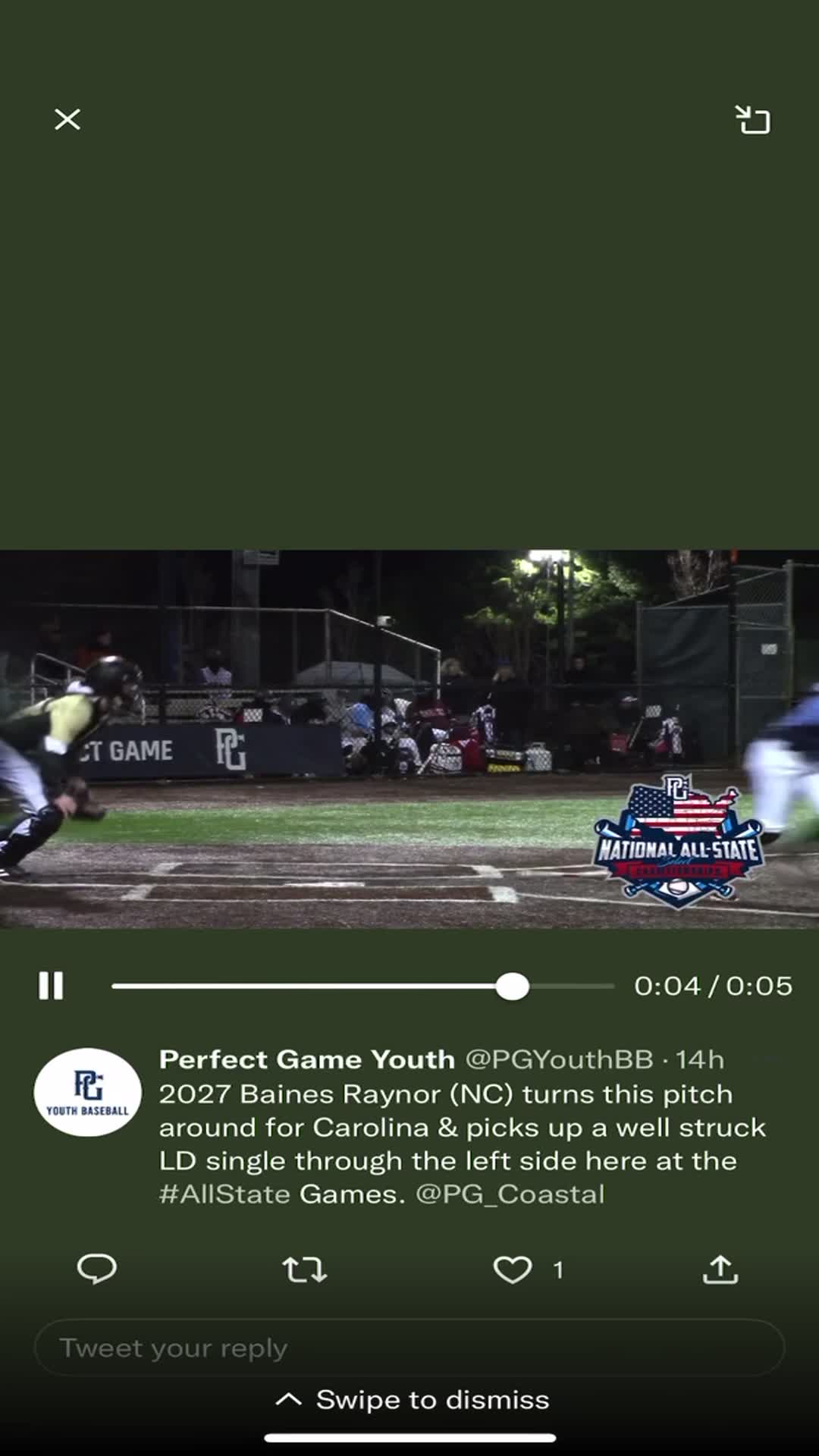This screenshot has height=1456, width=819.
Task: Tap the video progress bar
Action: point(362,986)
